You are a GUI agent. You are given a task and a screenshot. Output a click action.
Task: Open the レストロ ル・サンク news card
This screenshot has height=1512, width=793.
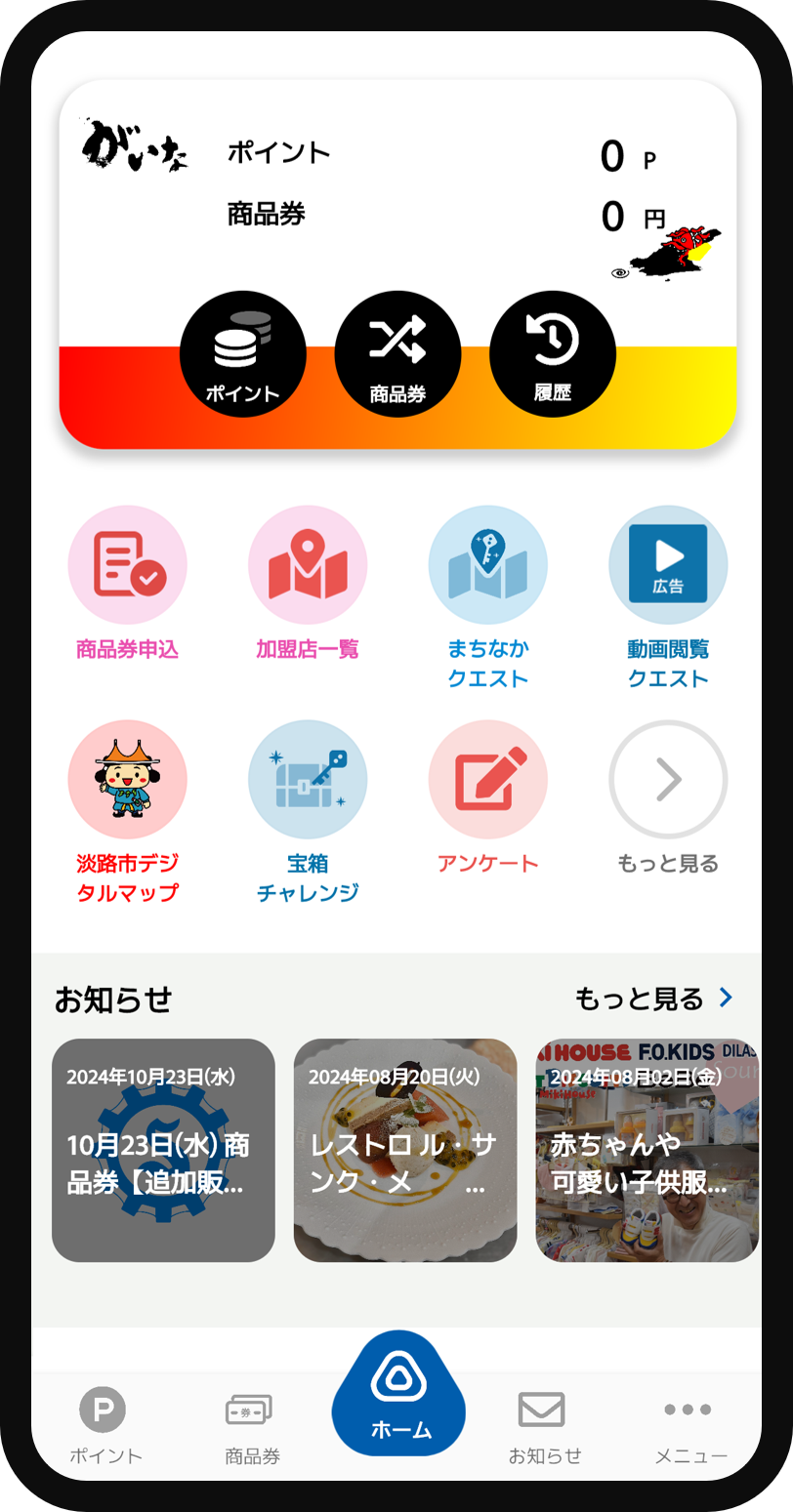point(405,1150)
